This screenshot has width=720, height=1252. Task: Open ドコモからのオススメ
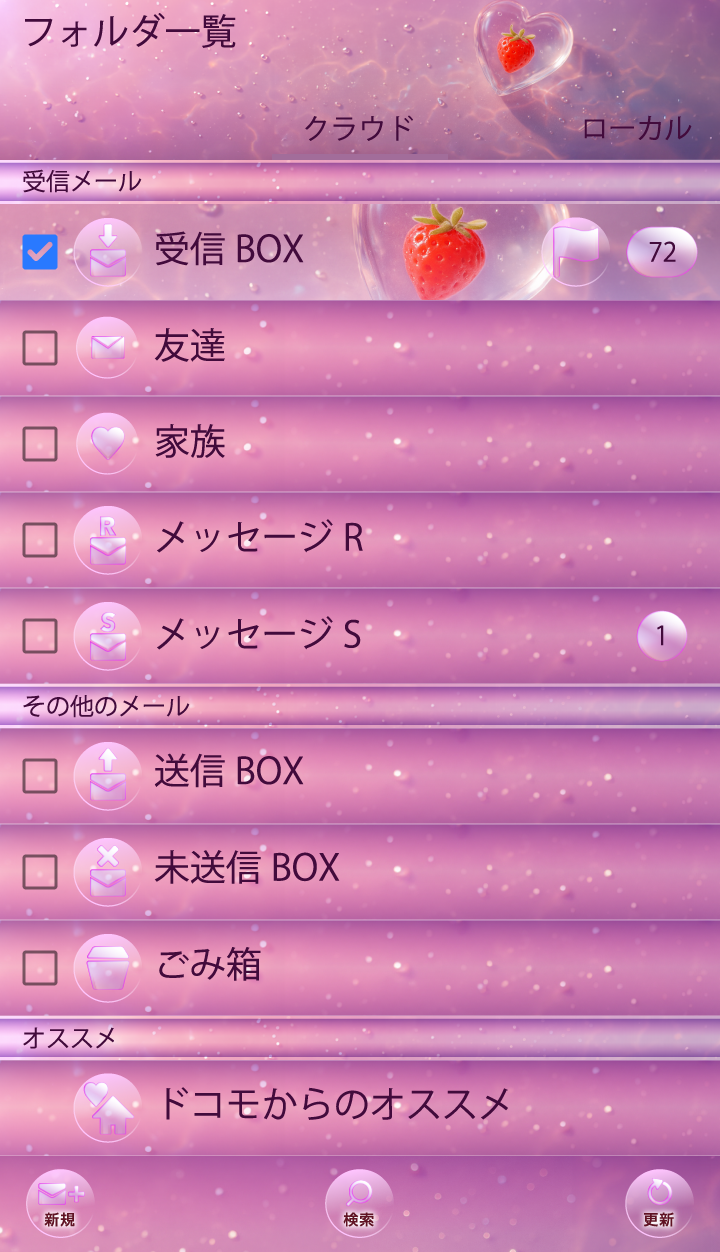point(334,1105)
